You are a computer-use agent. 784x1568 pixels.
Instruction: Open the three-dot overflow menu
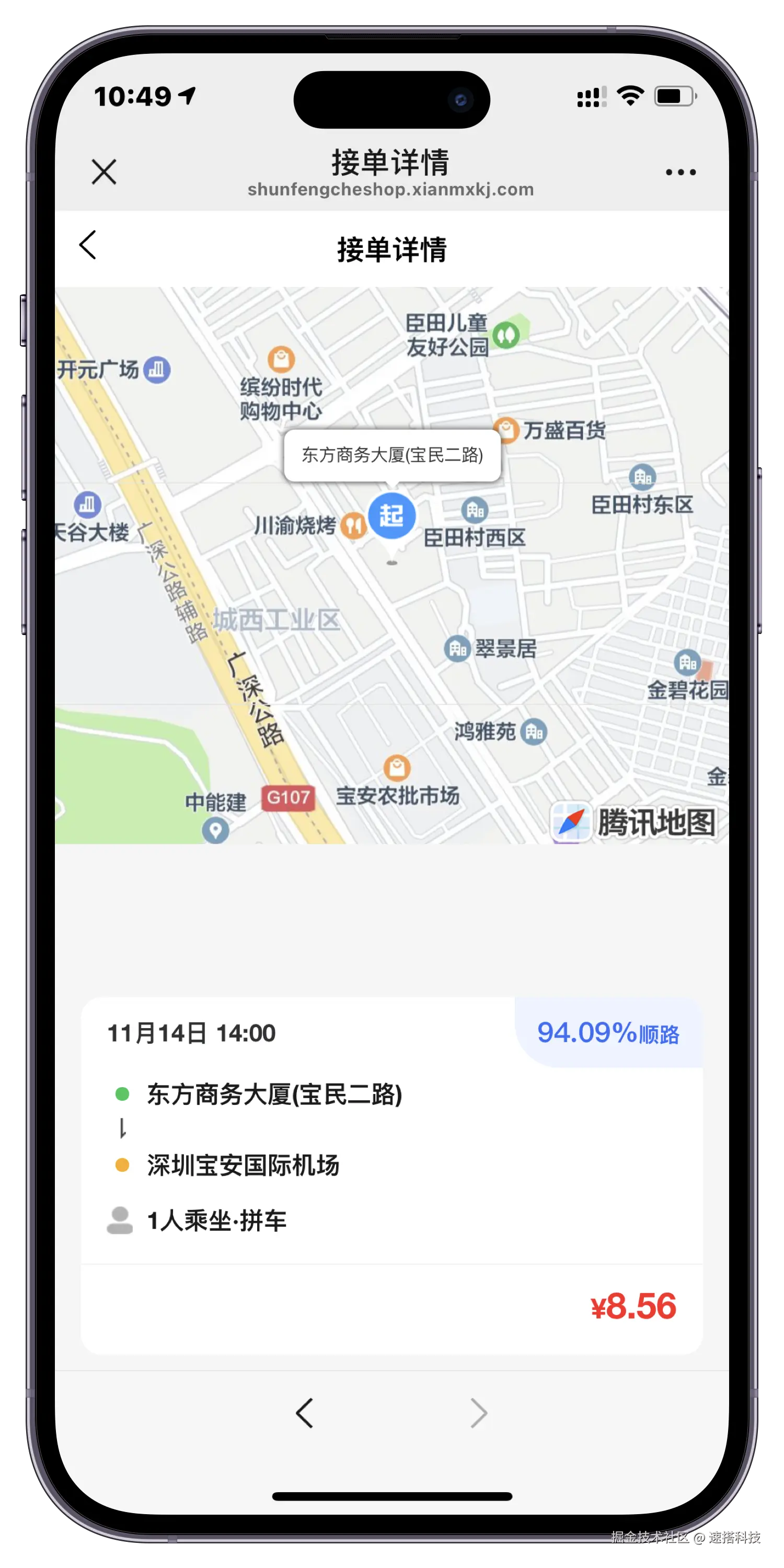click(681, 172)
